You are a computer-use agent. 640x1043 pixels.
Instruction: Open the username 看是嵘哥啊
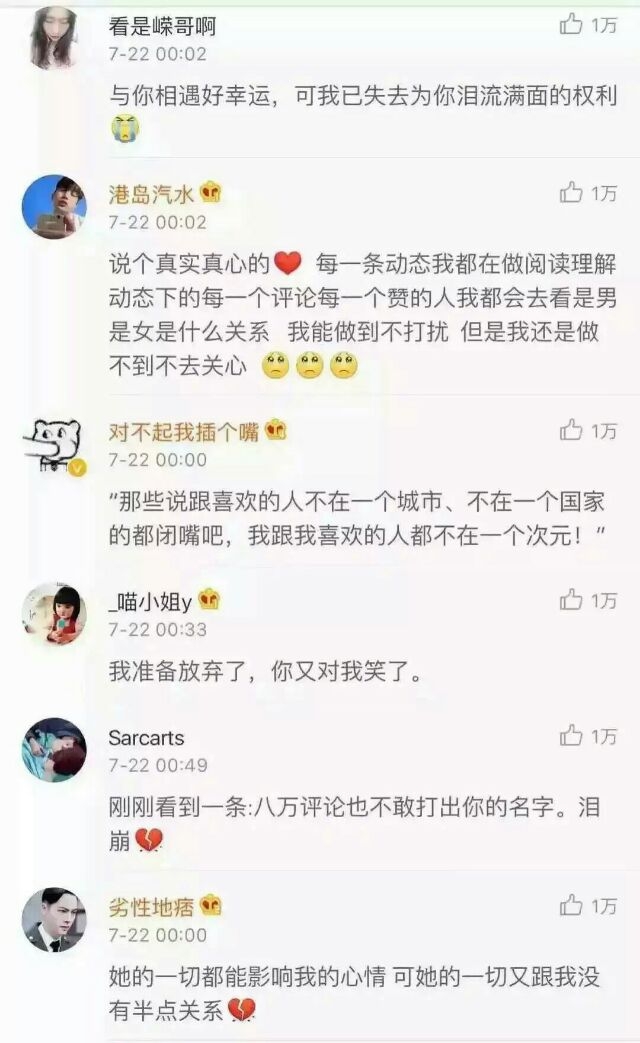[x=162, y=26]
